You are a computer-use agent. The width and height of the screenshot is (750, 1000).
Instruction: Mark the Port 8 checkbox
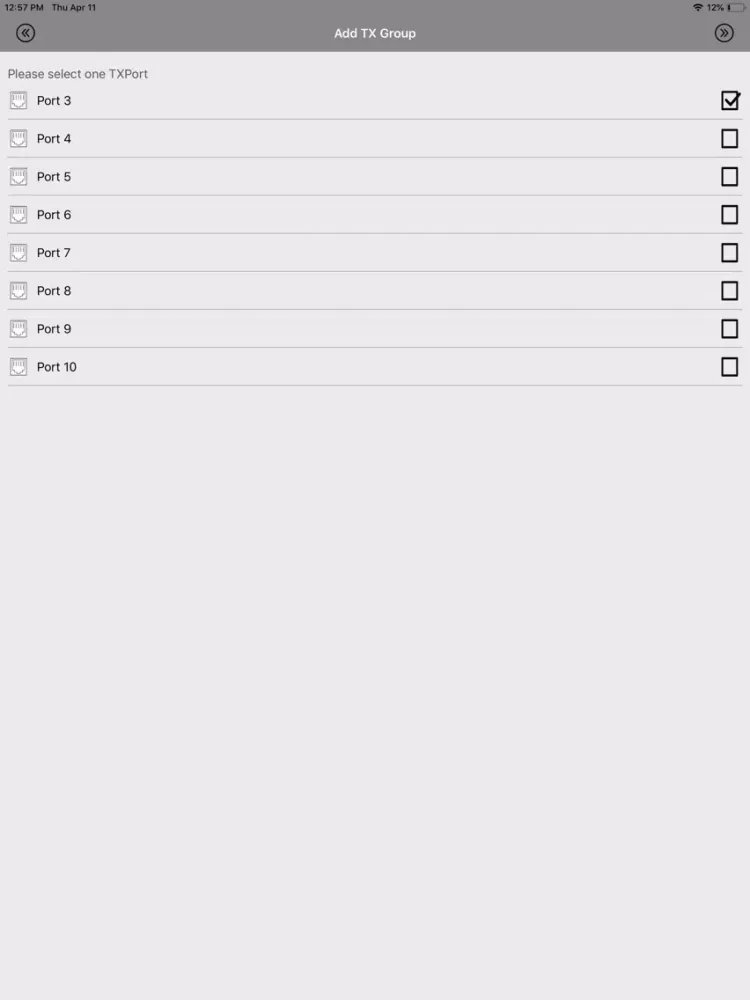[730, 291]
